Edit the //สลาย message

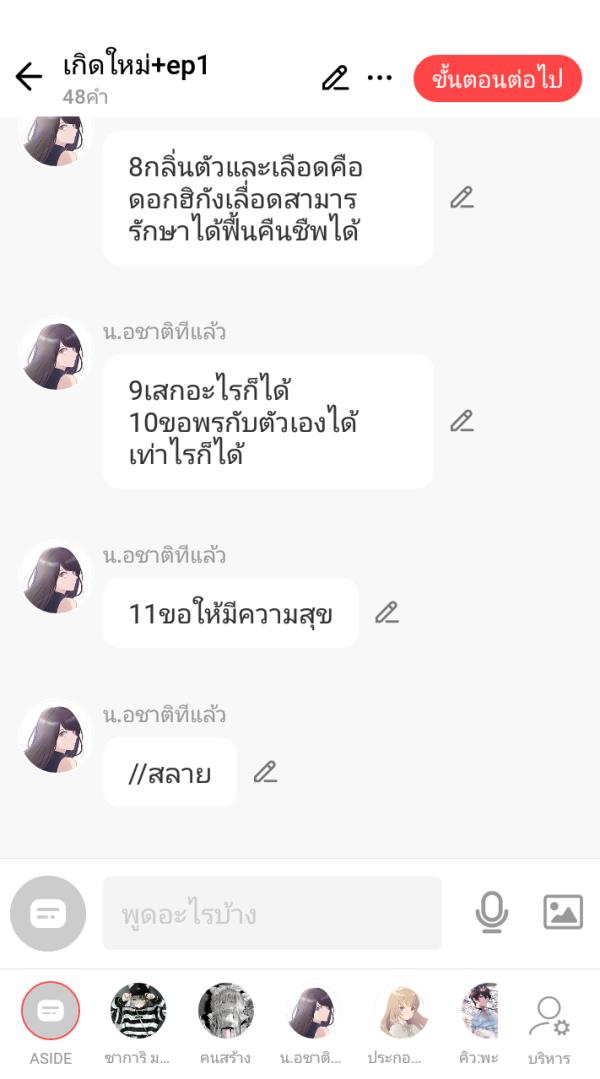[265, 772]
